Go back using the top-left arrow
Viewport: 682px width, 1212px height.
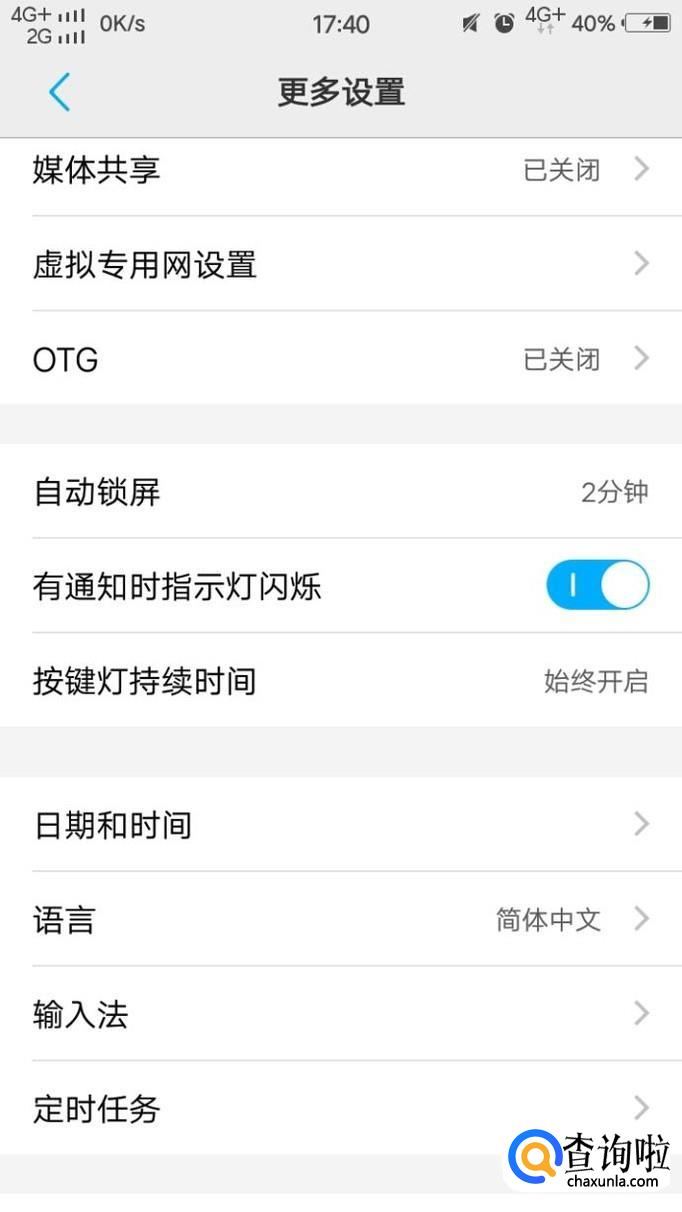pyautogui.click(x=59, y=92)
